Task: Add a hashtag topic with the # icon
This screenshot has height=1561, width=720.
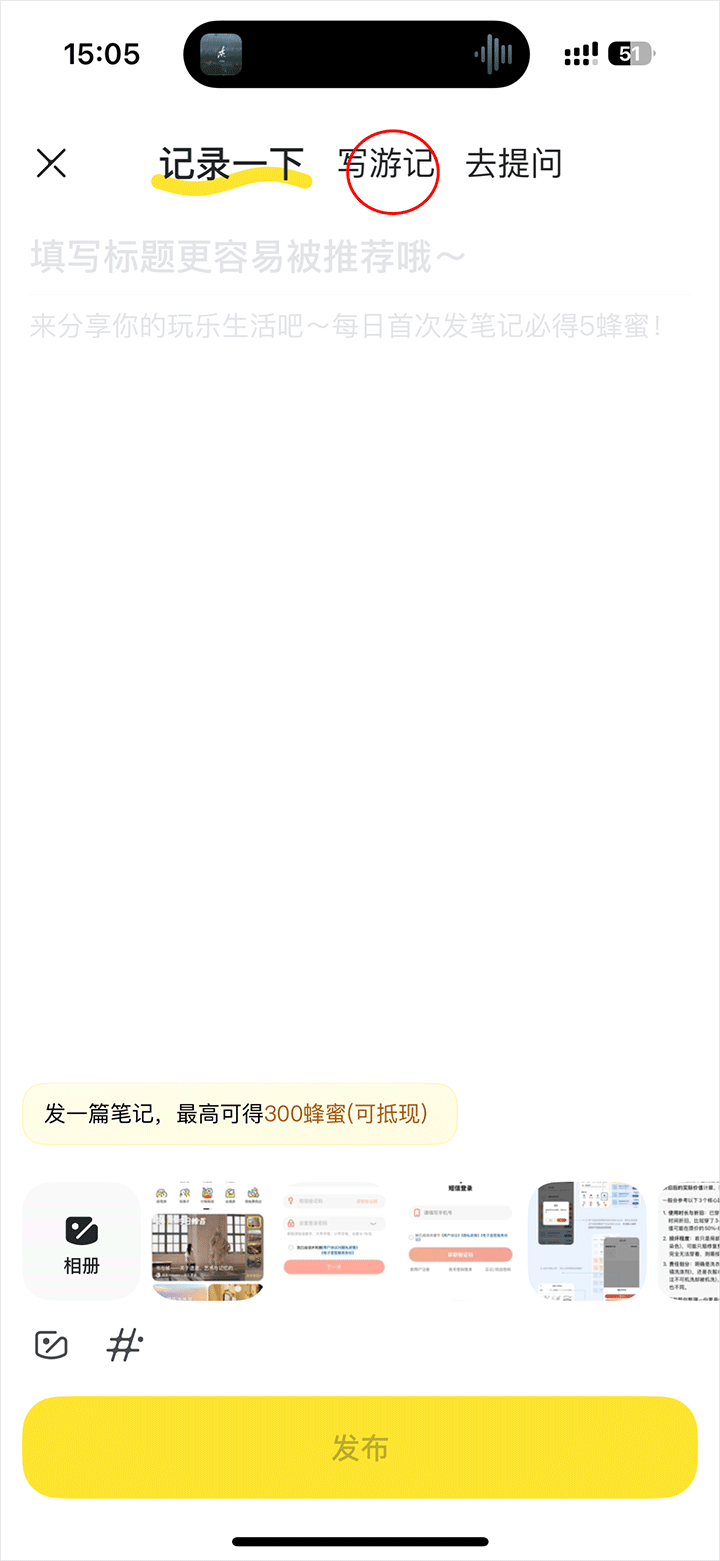Action: (x=124, y=1345)
